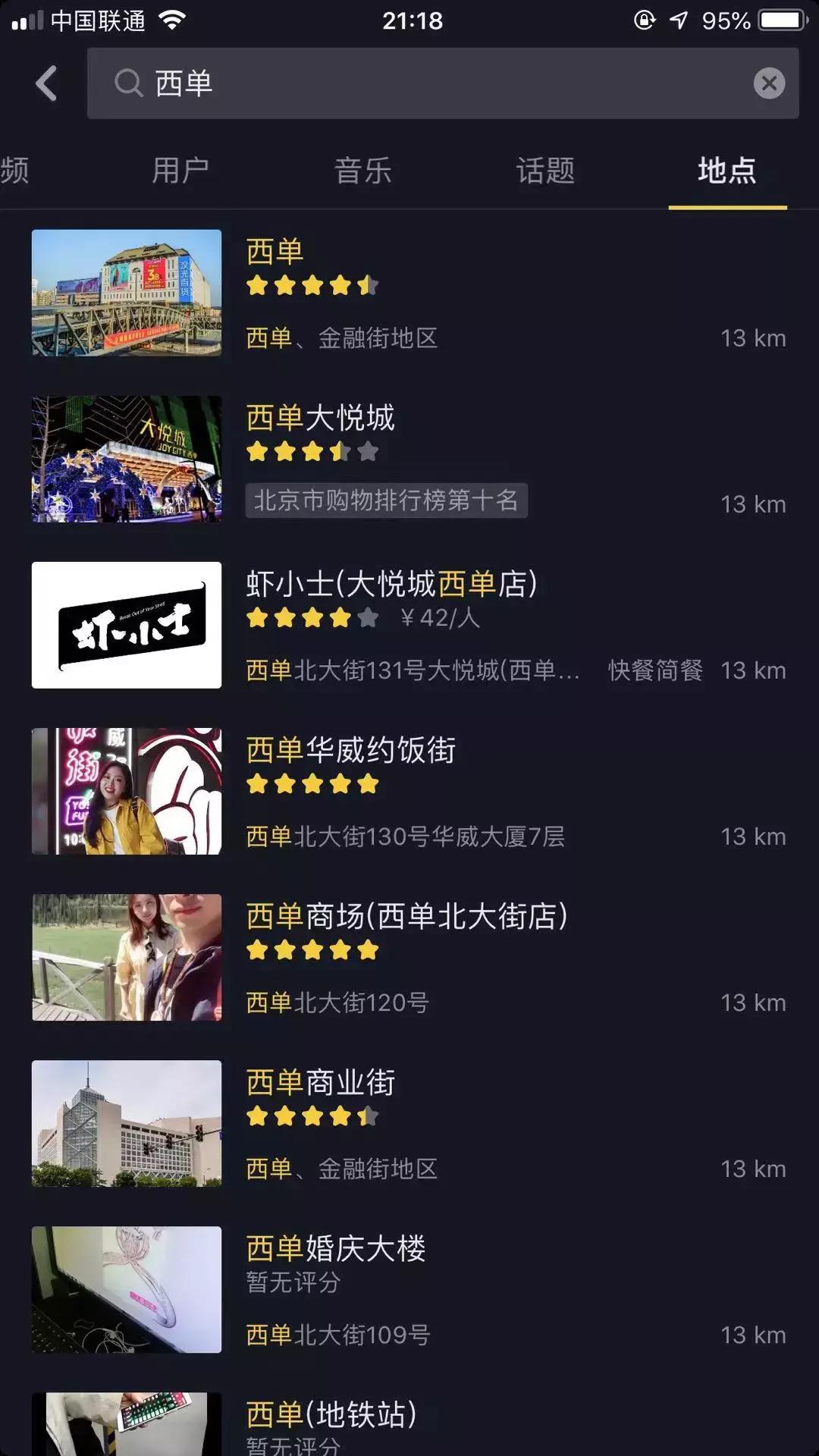
Task: Tap the 北京市购物排行榜第十名 ranking badge
Action: 385,500
